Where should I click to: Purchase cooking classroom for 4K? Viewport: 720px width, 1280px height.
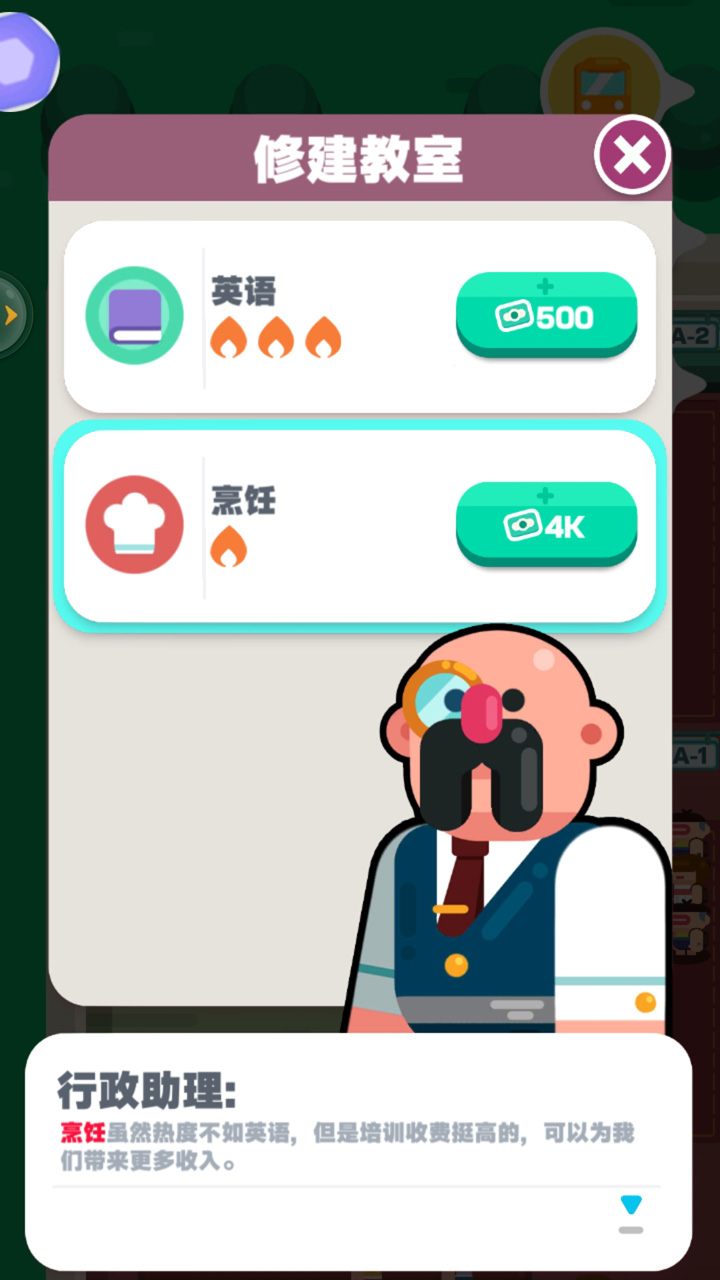coord(546,525)
